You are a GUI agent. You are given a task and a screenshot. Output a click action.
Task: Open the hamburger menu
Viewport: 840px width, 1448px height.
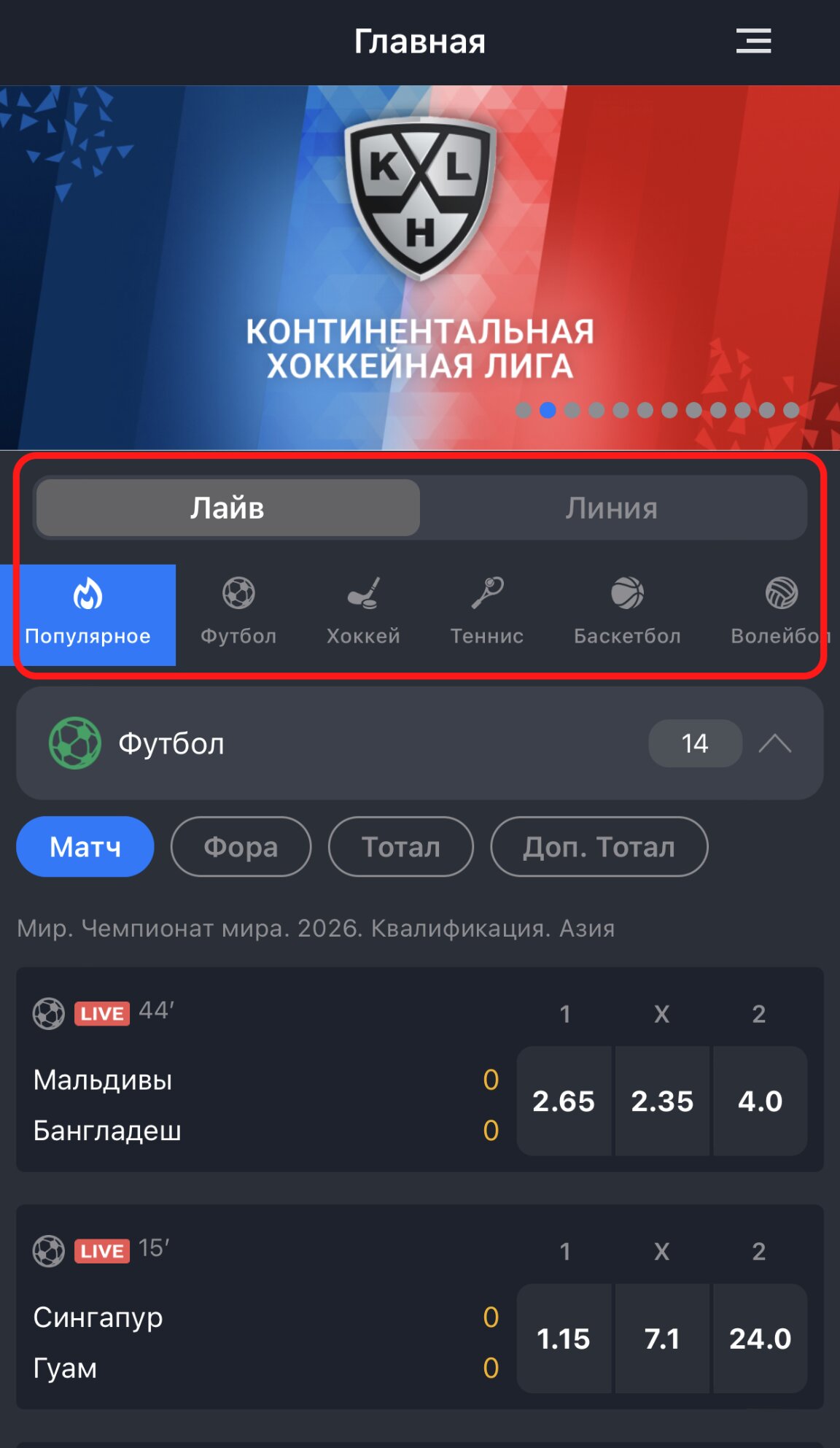[x=753, y=41]
